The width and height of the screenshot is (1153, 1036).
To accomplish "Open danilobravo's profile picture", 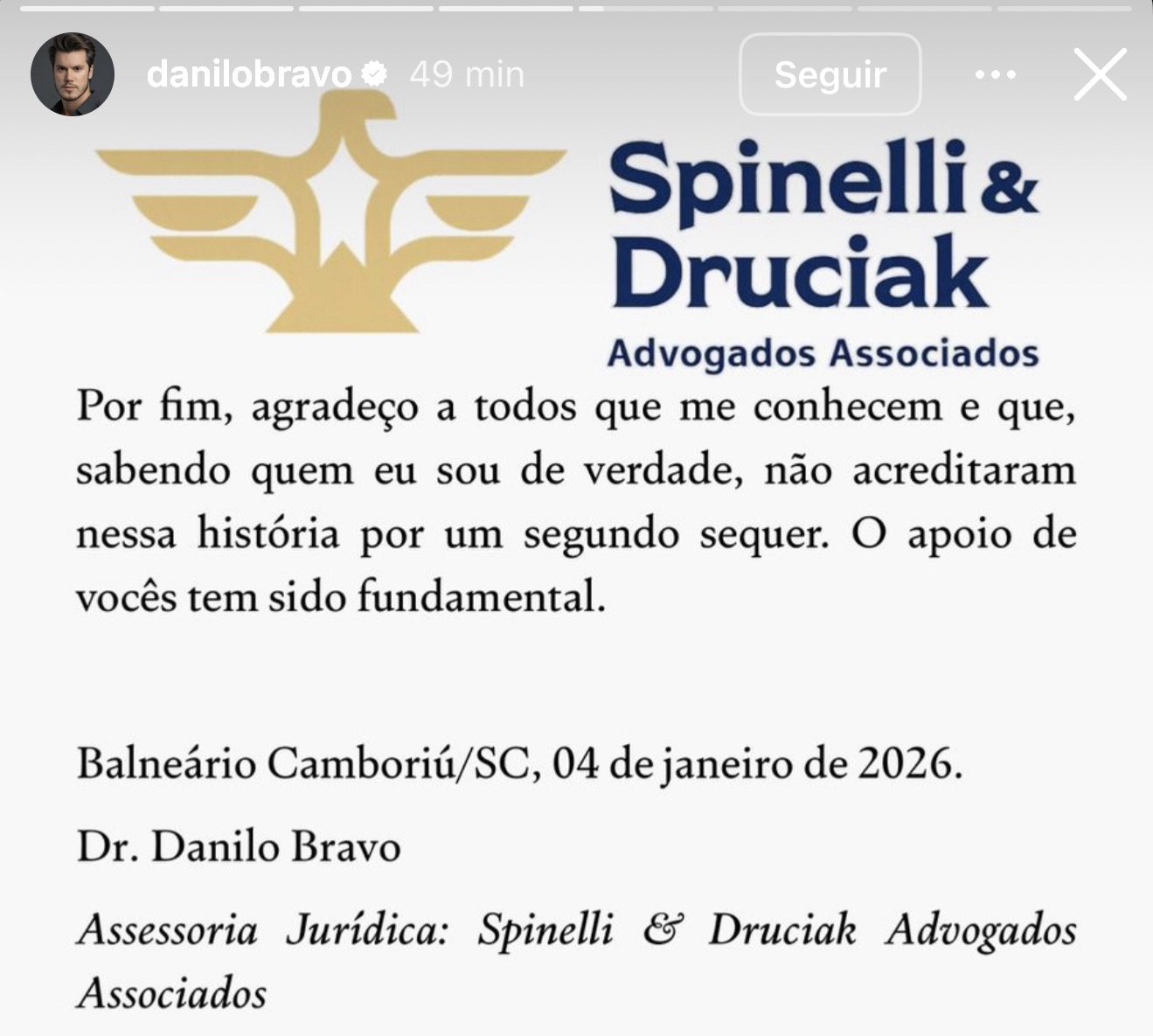I will pyautogui.click(x=73, y=74).
